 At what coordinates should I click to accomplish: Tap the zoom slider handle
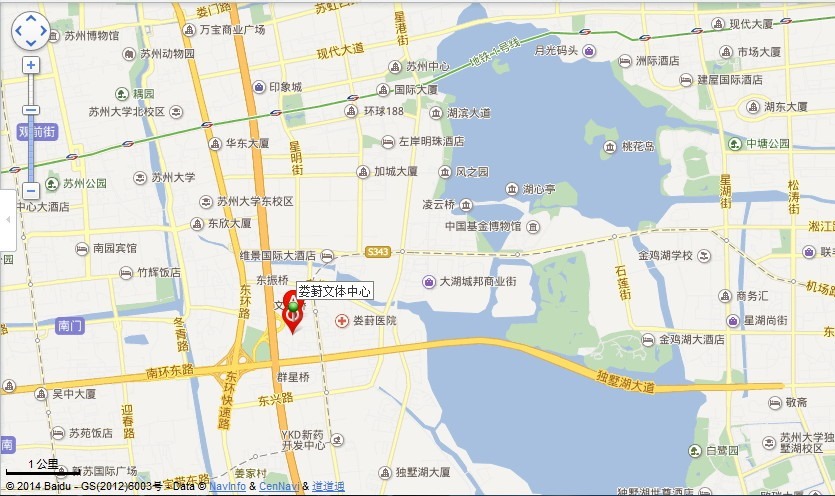click(x=31, y=110)
